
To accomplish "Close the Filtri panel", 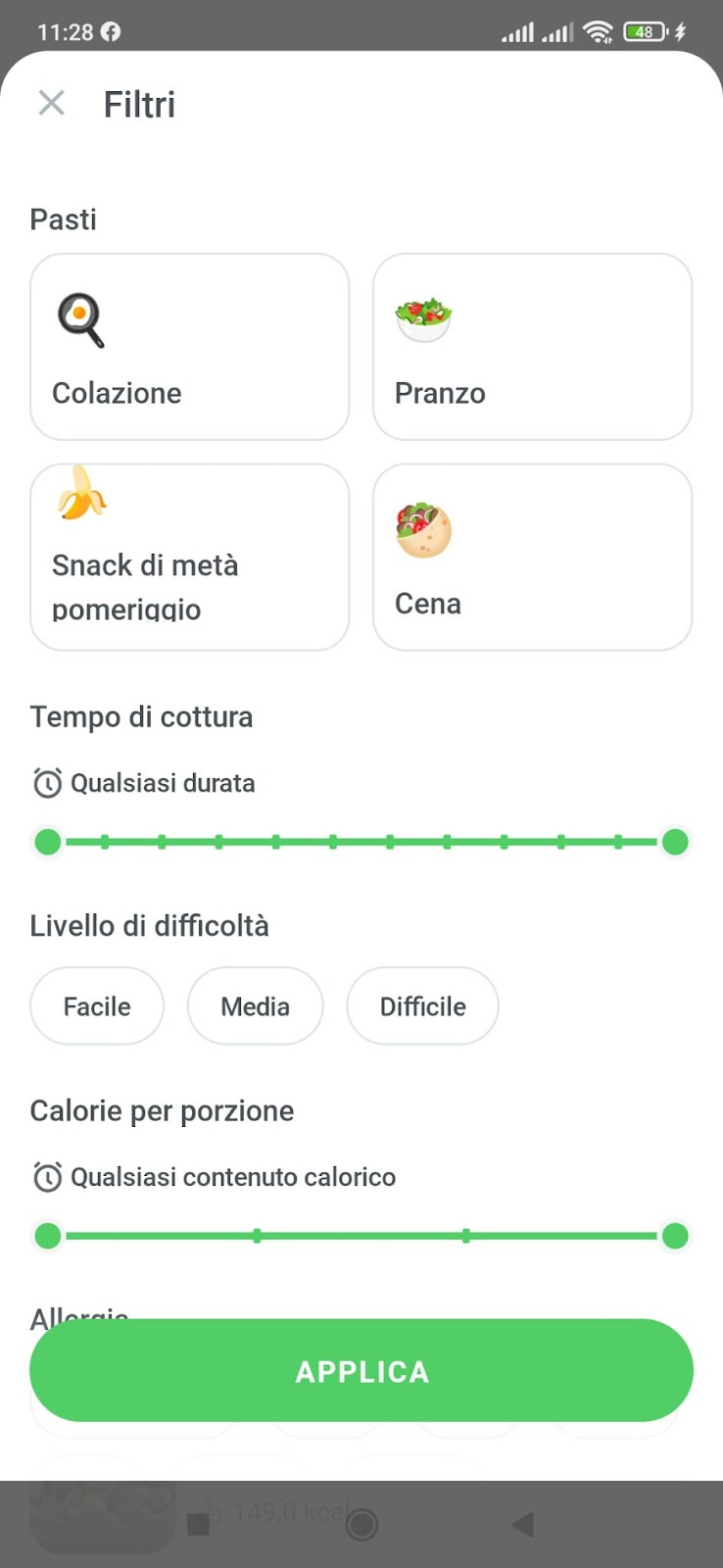I will [x=51, y=103].
